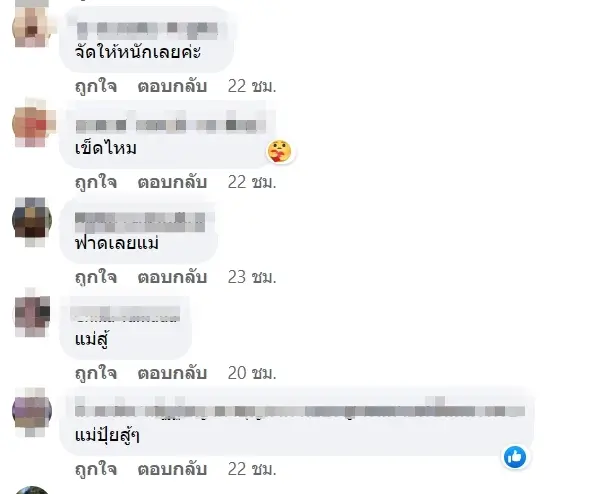
Task: Open profile picture of "แม่สู้" commenter
Action: [x=32, y=314]
